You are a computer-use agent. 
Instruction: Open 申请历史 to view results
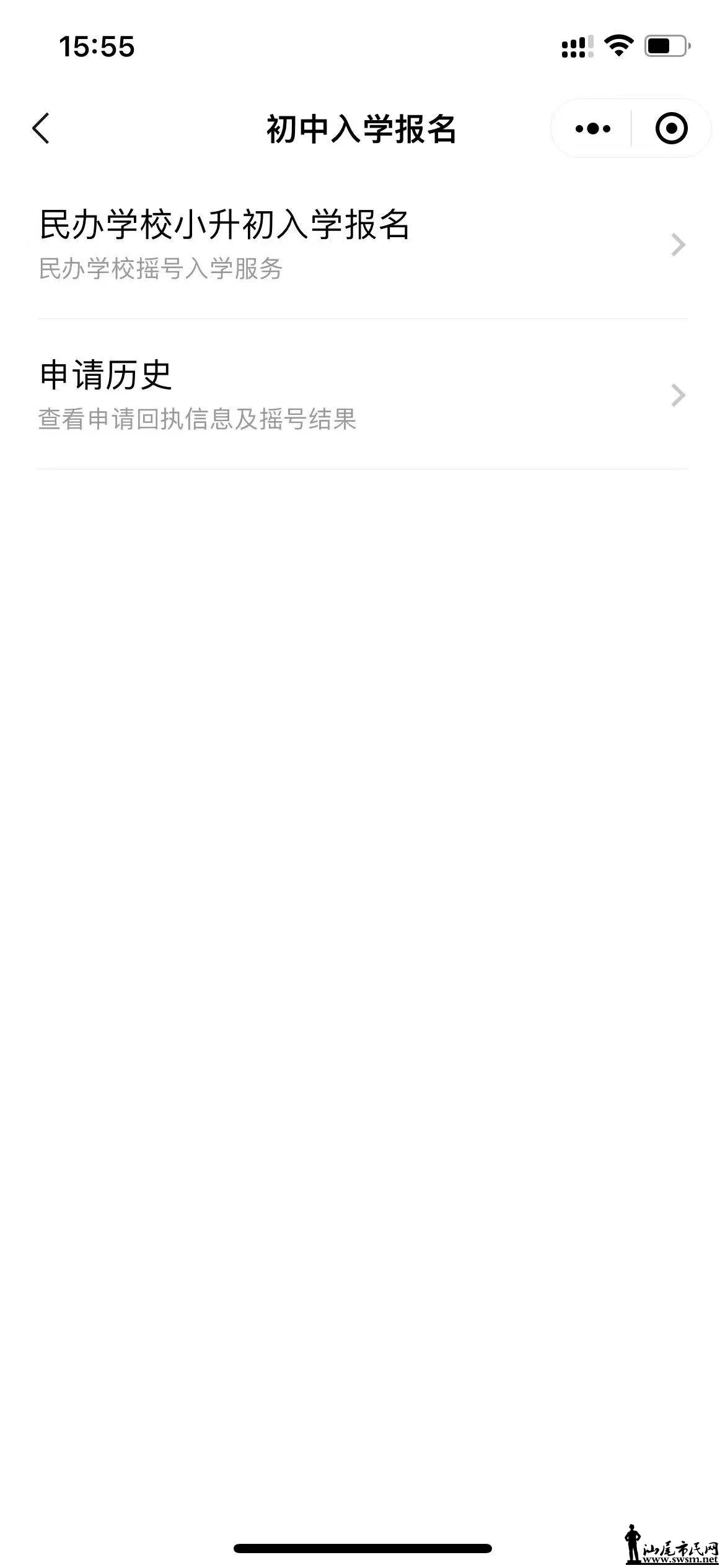(362, 395)
